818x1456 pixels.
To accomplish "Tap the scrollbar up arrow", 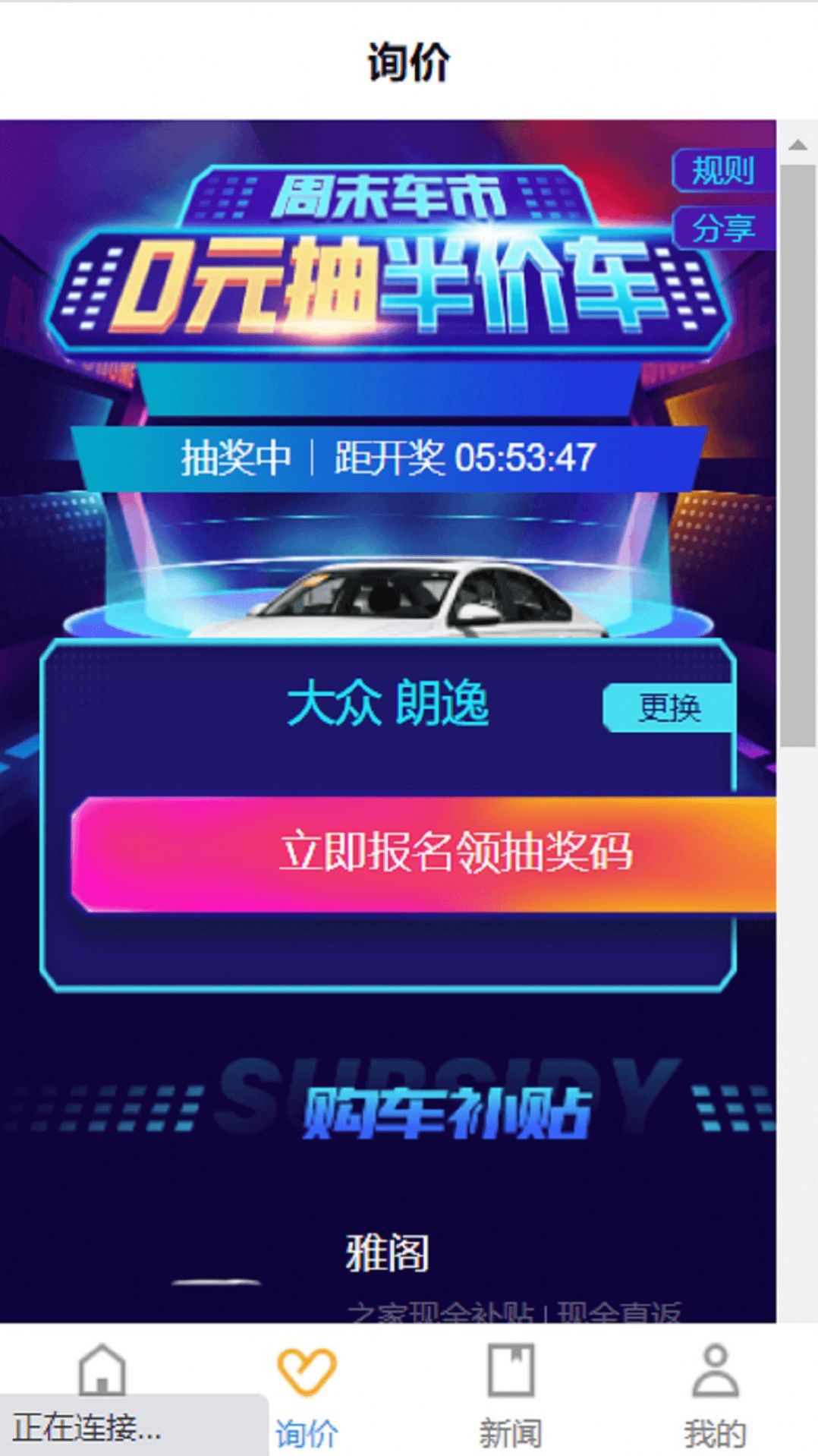I will (797, 144).
